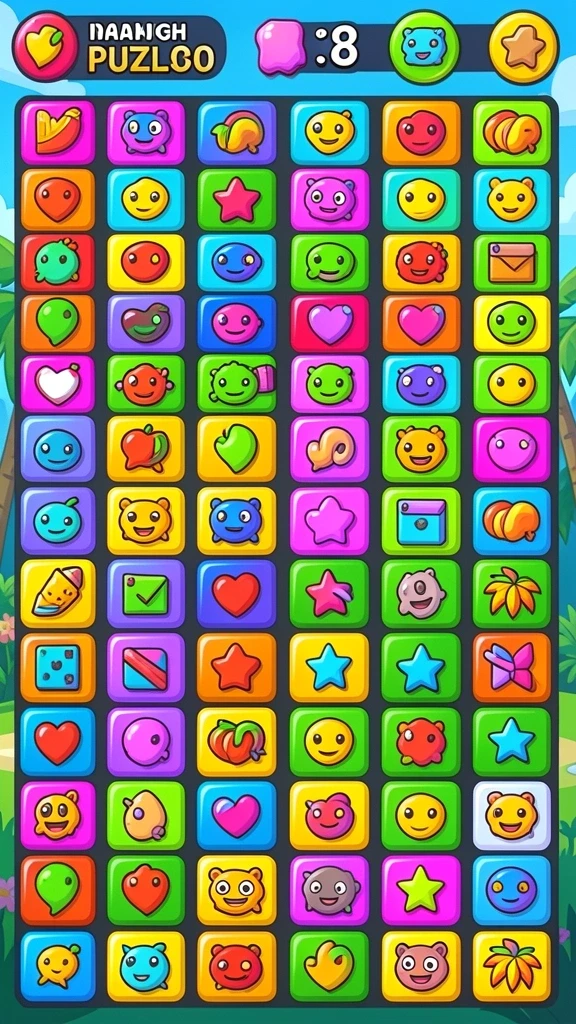
Task: Select the white heart on the pink tile
Action: 57,383
